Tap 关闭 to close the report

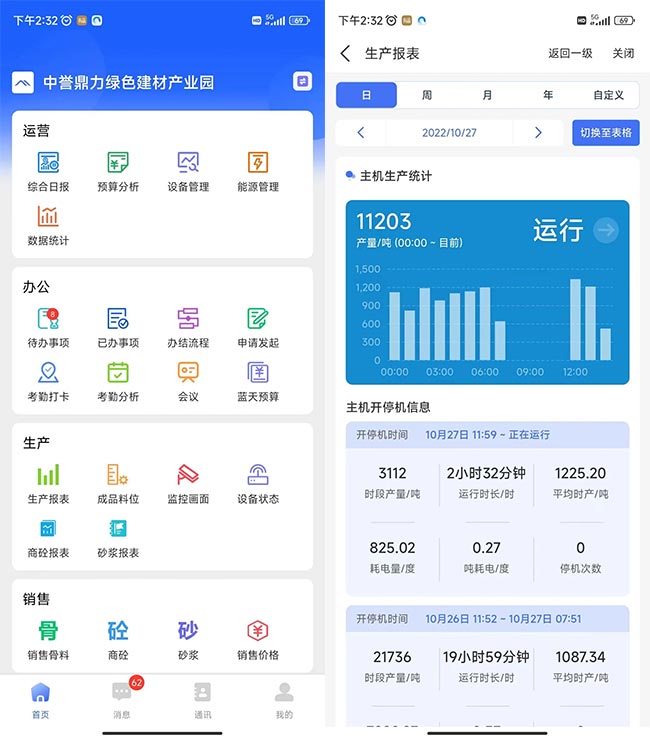pos(623,54)
